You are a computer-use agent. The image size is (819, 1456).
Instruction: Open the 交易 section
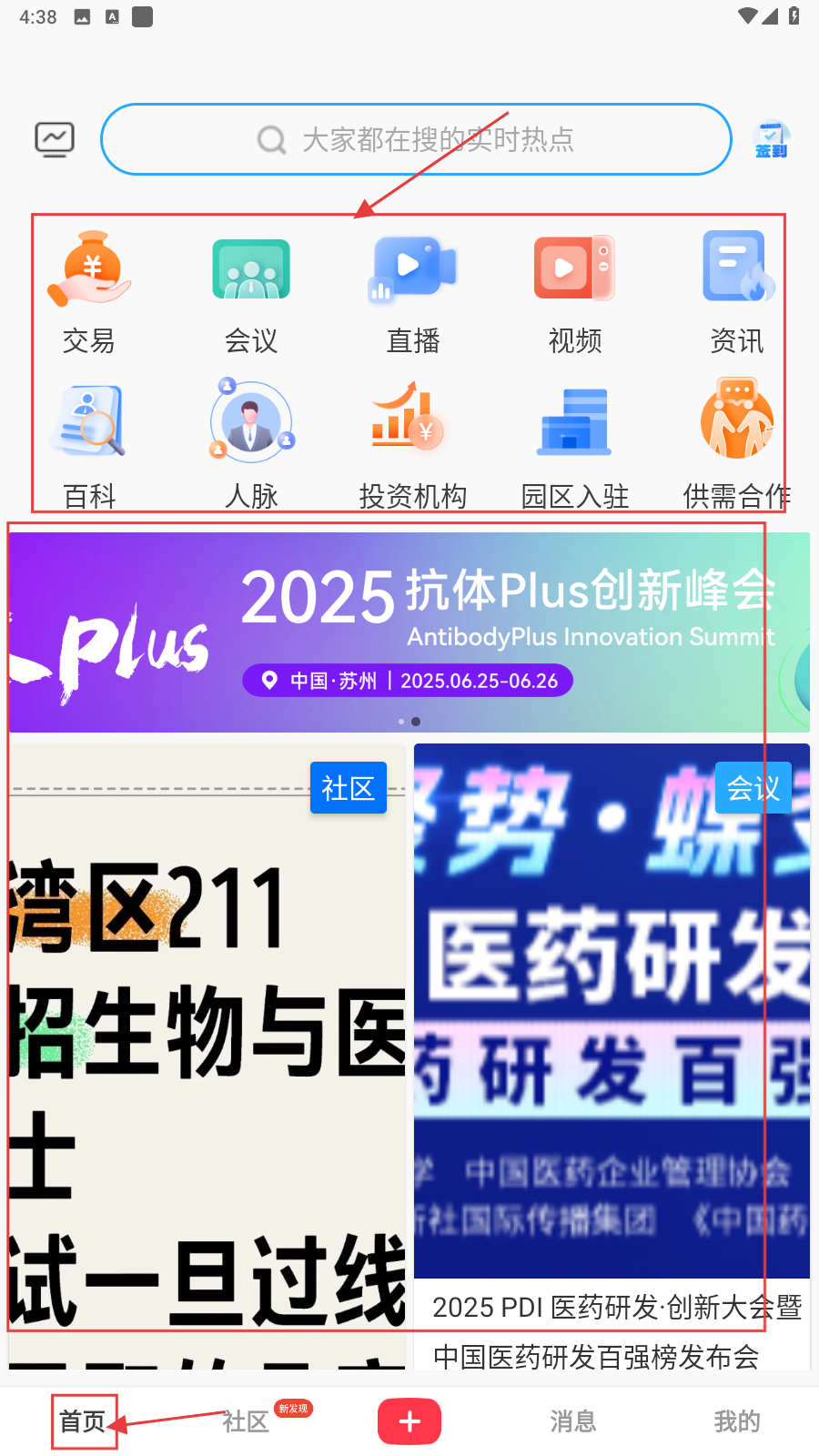[x=89, y=291]
